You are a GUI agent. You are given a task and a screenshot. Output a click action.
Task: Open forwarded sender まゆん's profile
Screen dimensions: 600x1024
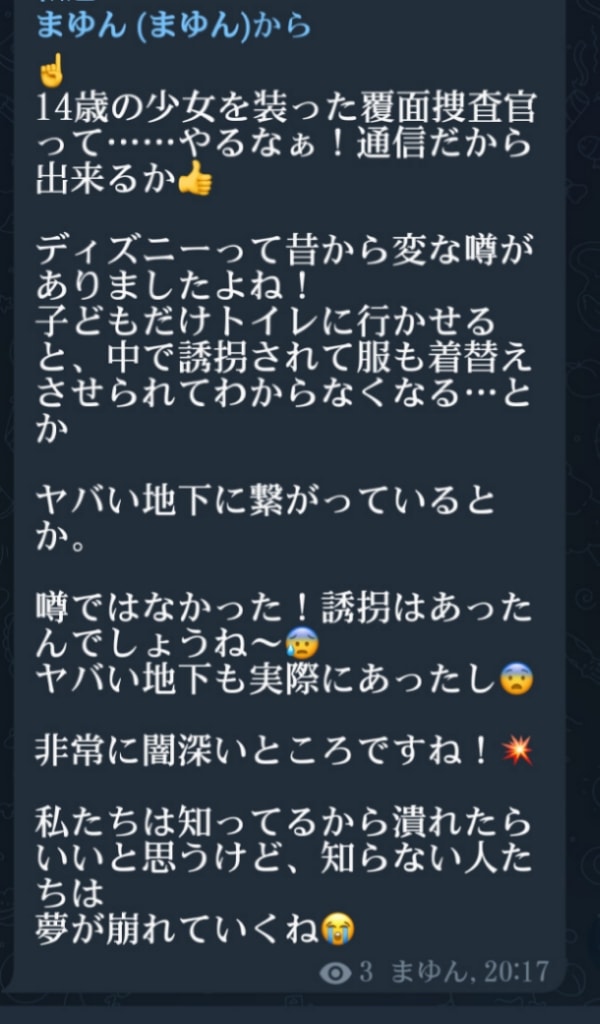(x=150, y=26)
